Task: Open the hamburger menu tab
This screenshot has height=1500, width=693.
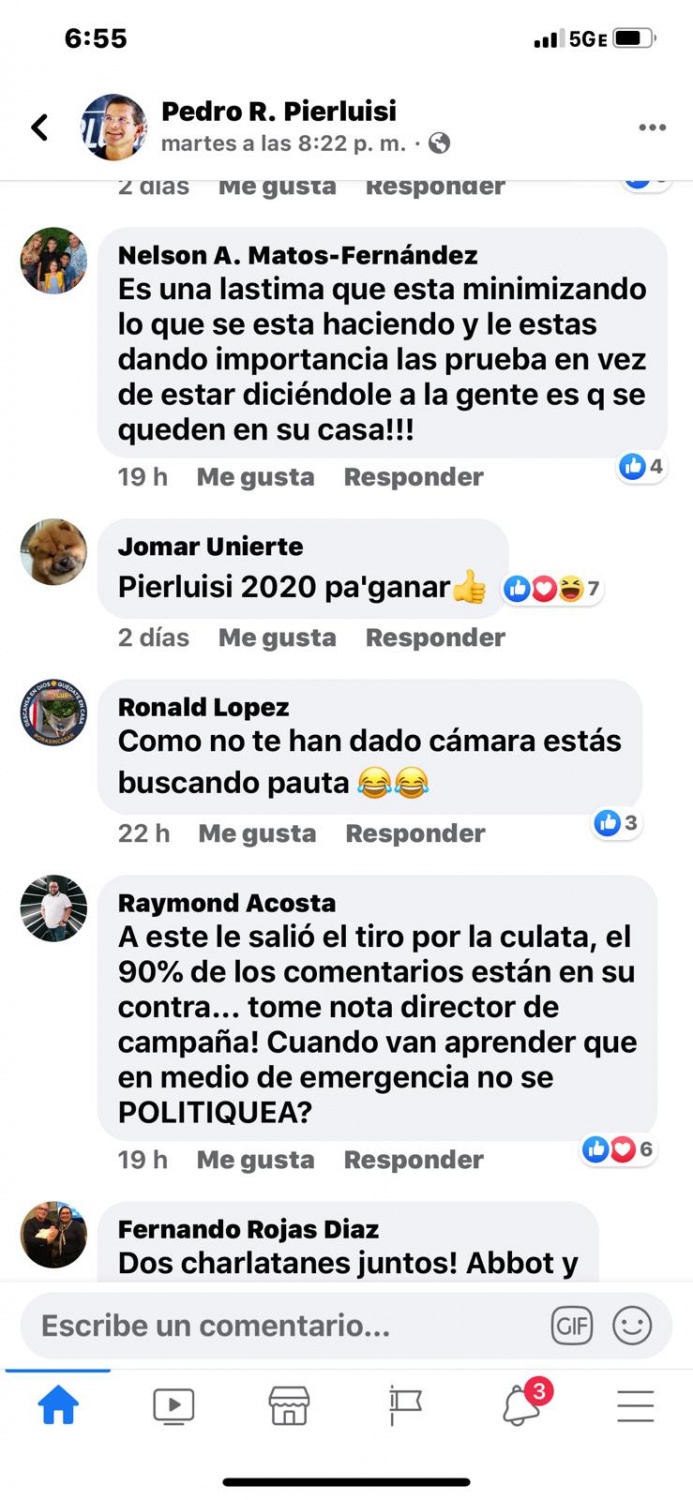Action: pyautogui.click(x=635, y=1406)
